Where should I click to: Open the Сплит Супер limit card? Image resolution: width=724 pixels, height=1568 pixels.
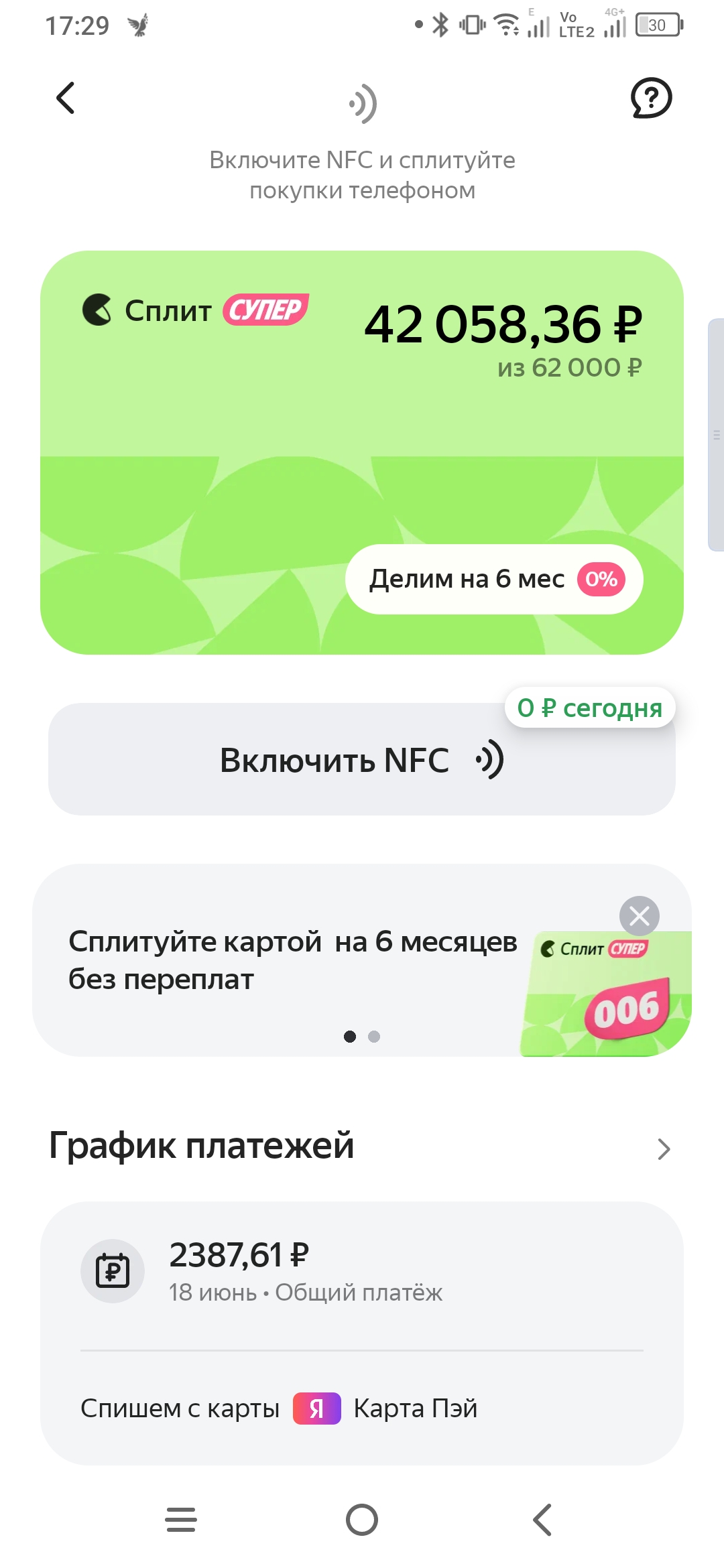362,452
